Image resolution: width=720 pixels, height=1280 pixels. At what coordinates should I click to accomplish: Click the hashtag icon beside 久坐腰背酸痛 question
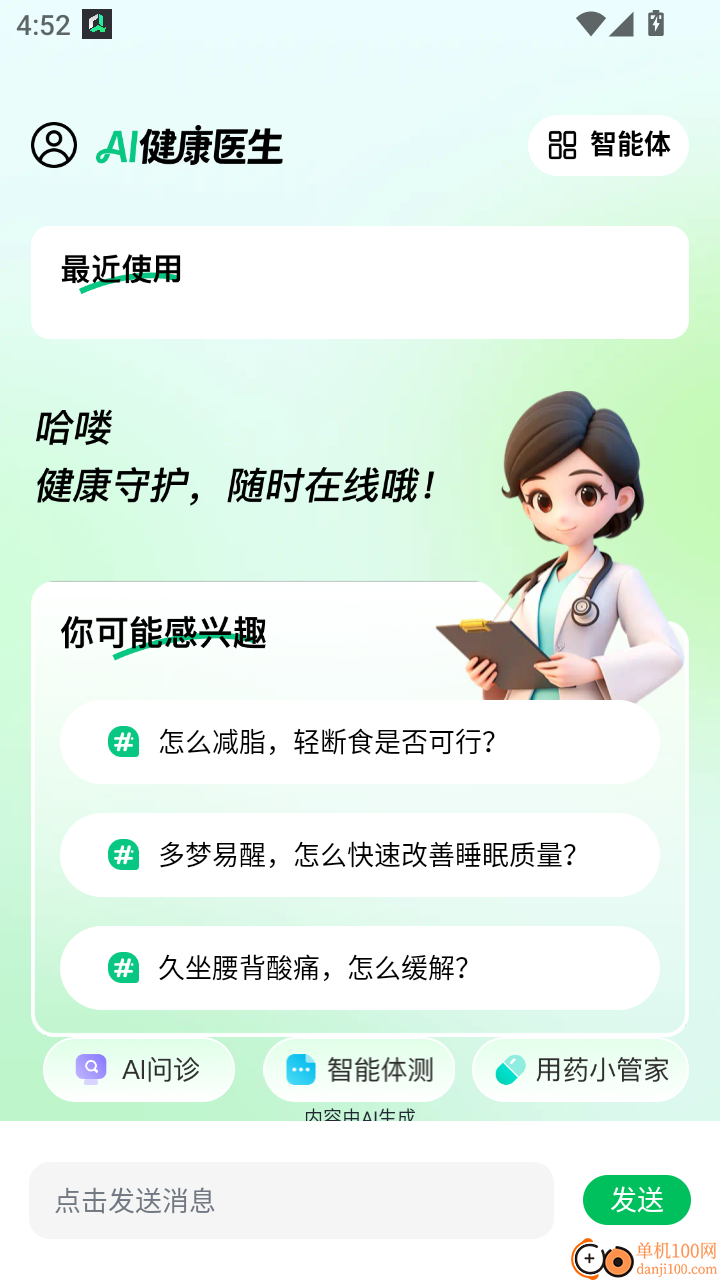point(122,968)
